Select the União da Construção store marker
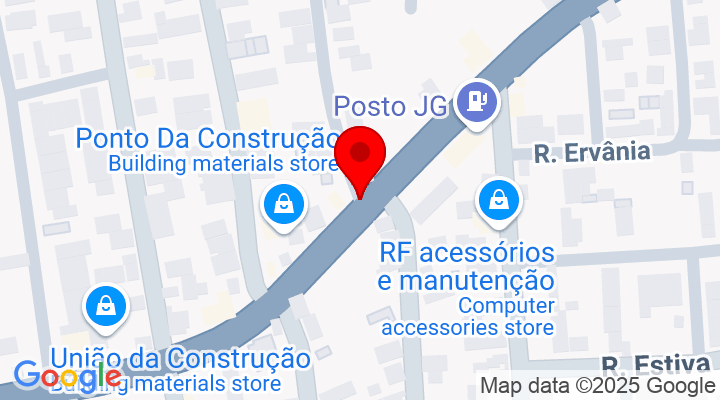Viewport: 720px width, 400px height. pos(106,307)
